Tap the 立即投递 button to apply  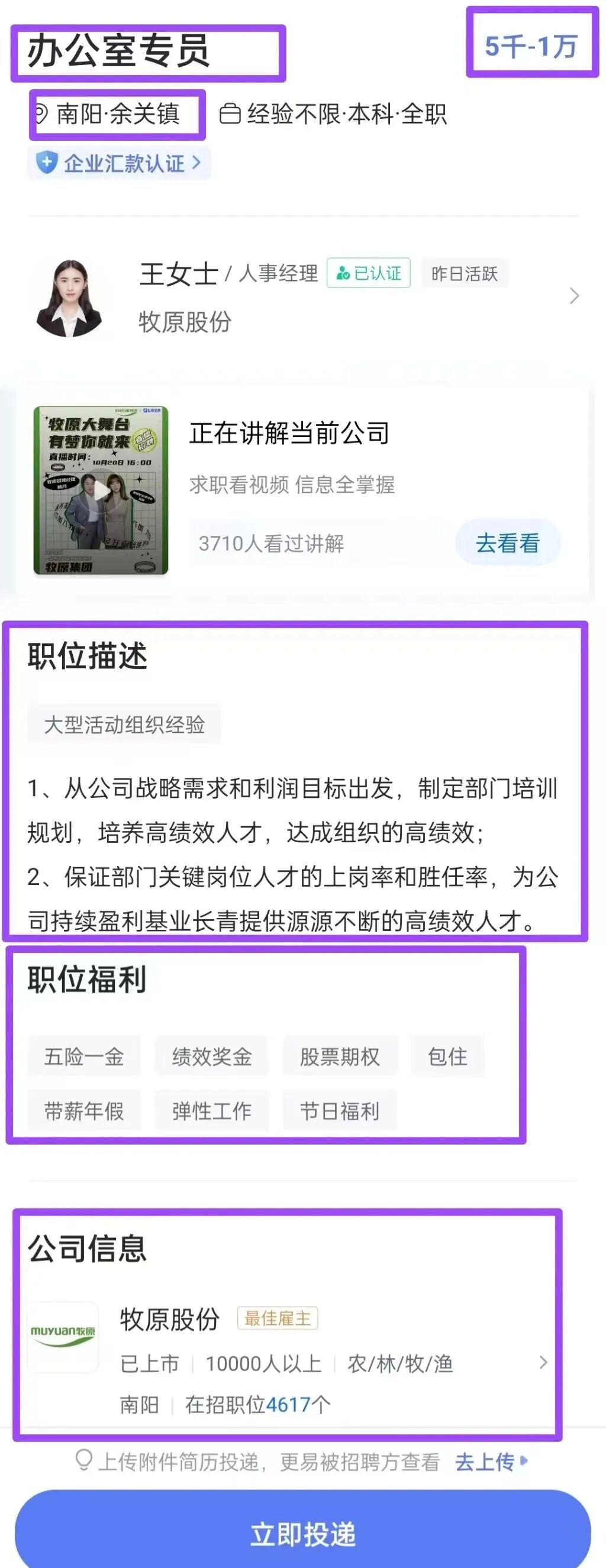click(302, 1533)
